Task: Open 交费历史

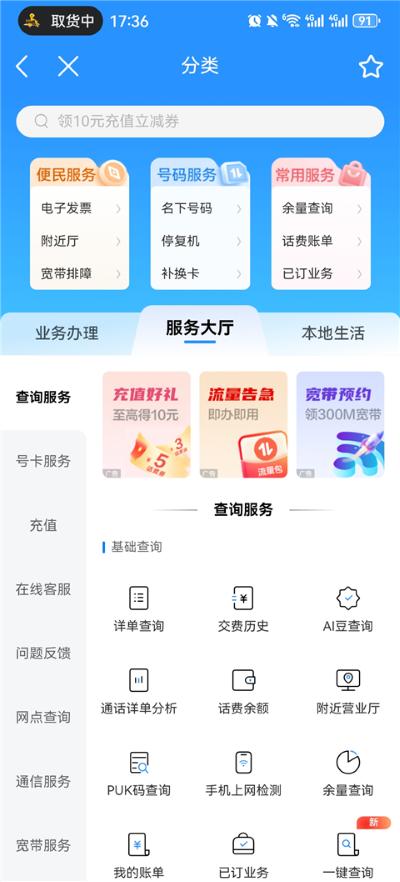Action: [x=243, y=610]
